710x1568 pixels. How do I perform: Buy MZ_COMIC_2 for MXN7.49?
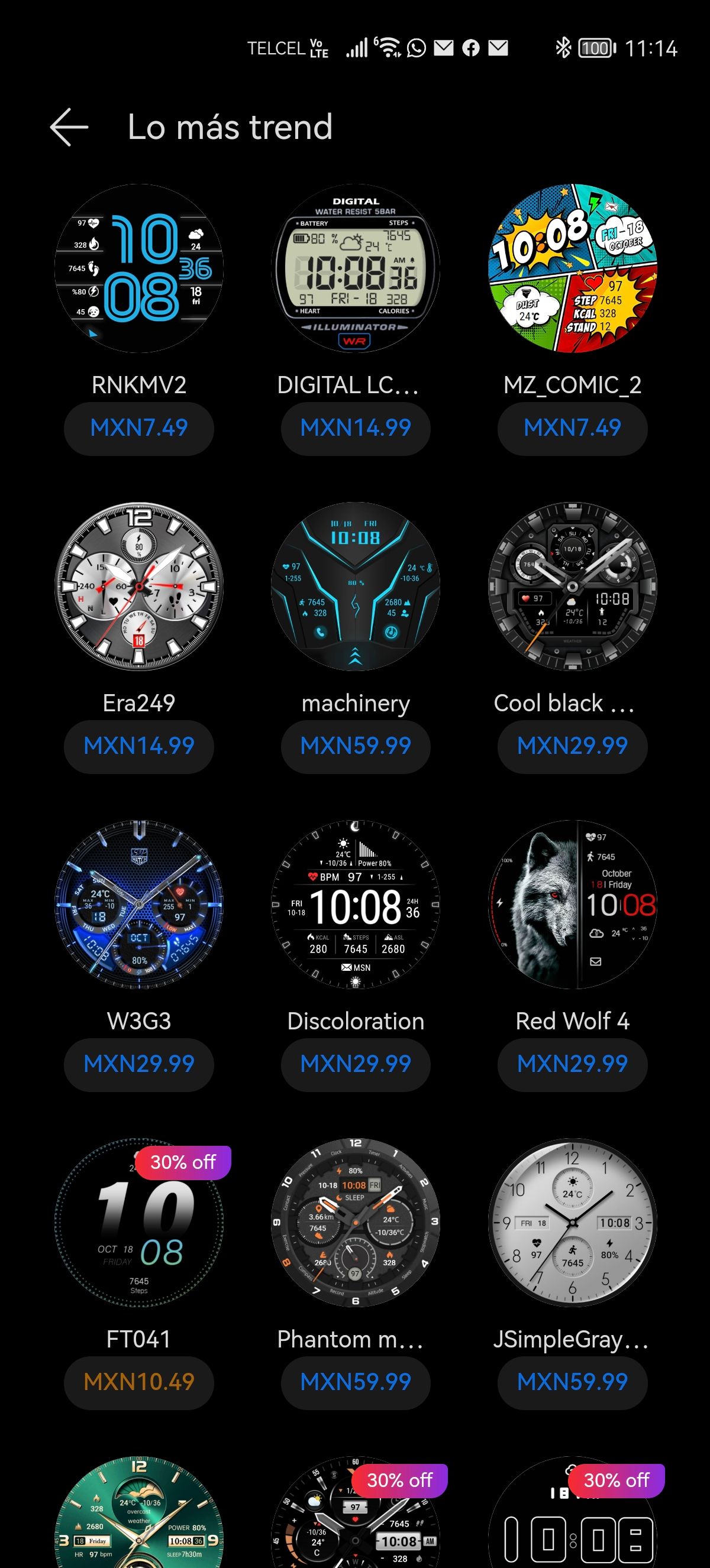coord(572,428)
